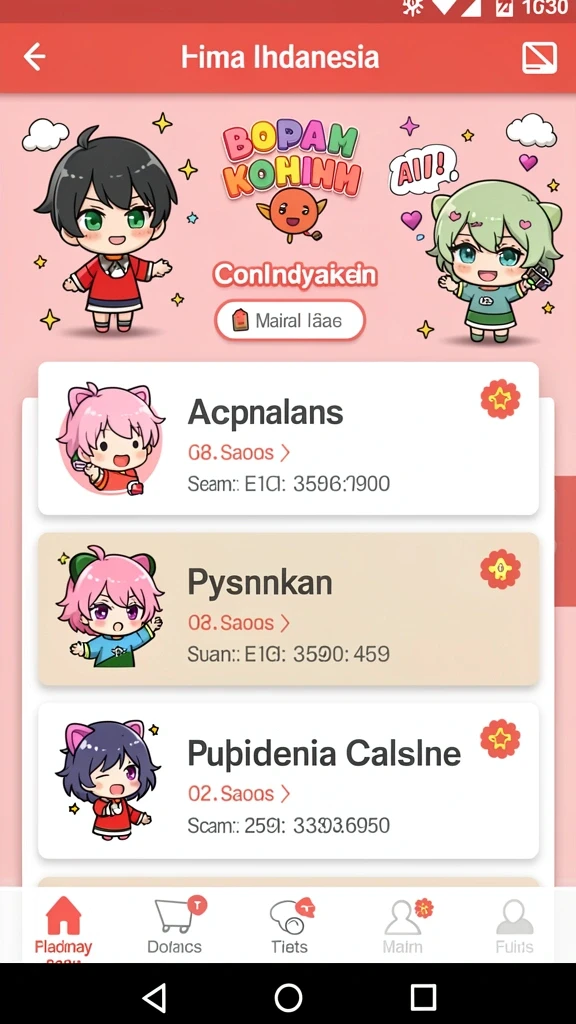This screenshot has height=1024, width=576.
Task: Open the Acpnalans card
Action: [288, 439]
